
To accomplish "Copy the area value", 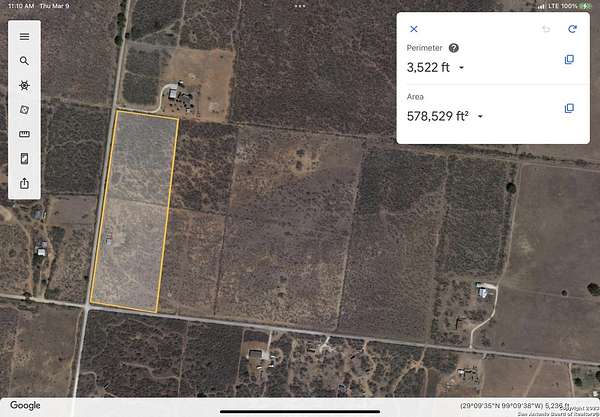I will coord(569,108).
